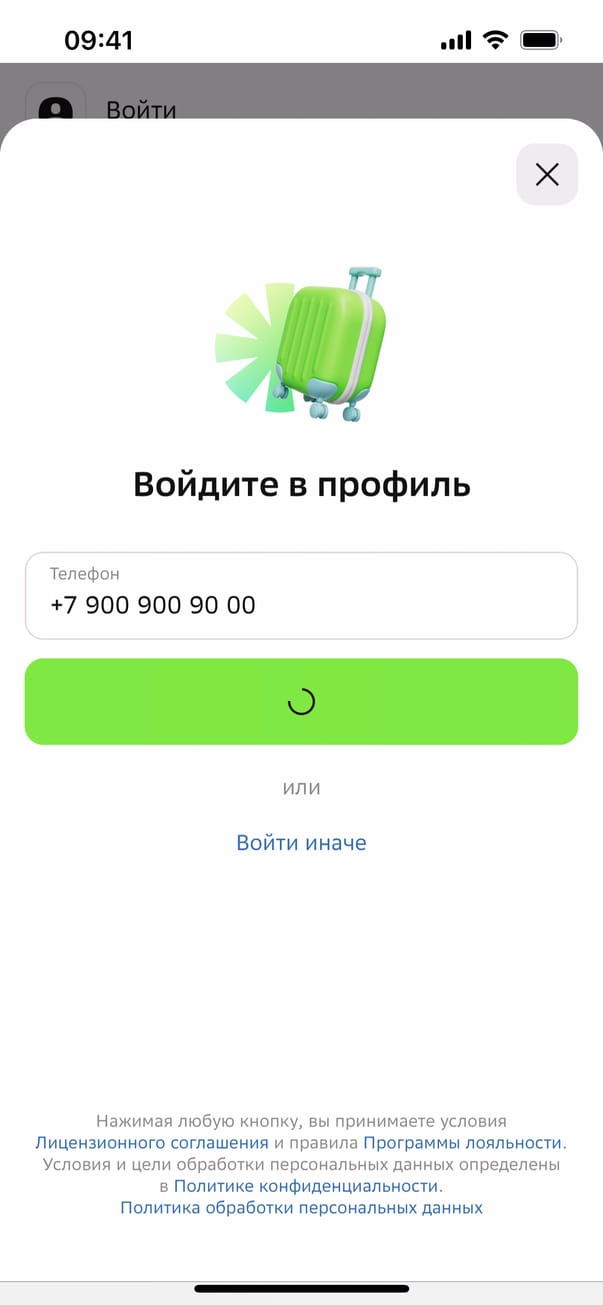603x1305 pixels.
Task: Open Политика обработки персональных данных
Action: point(301,1208)
